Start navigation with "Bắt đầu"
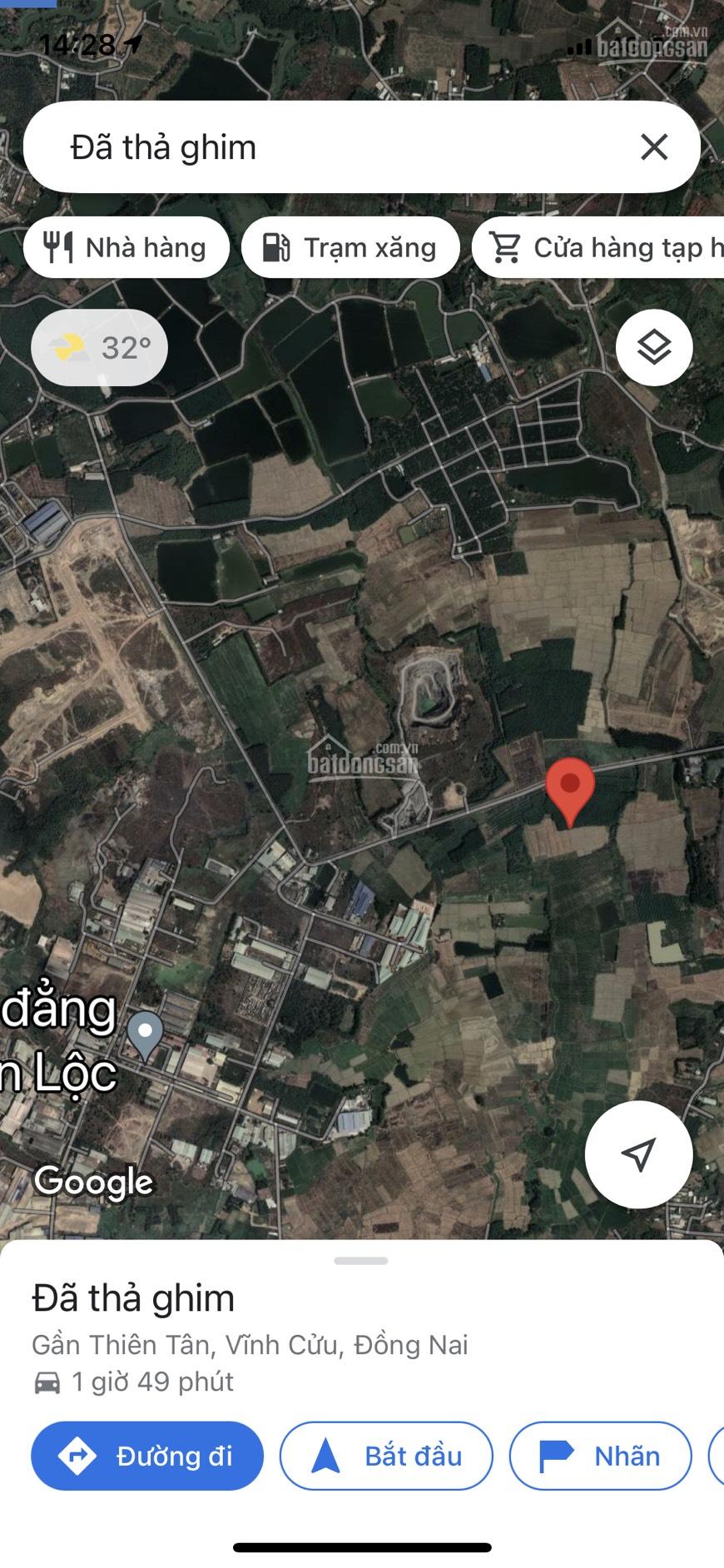 [x=386, y=1456]
